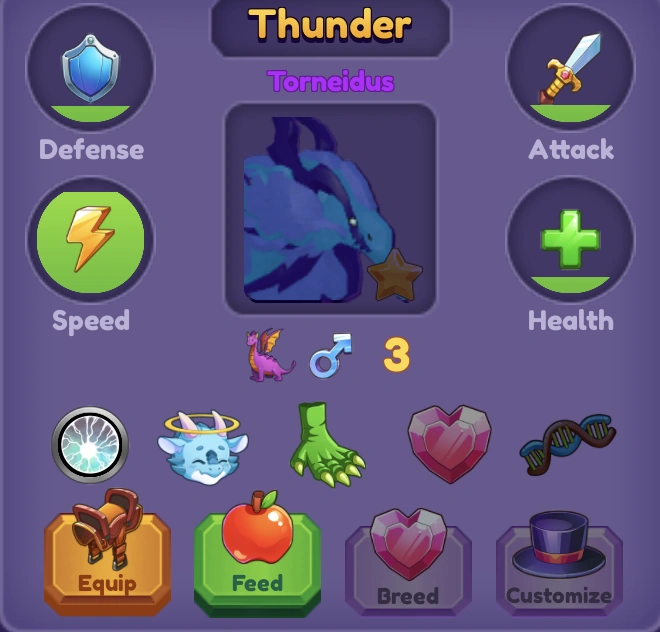Customize the dragon with the hat button

click(x=558, y=558)
